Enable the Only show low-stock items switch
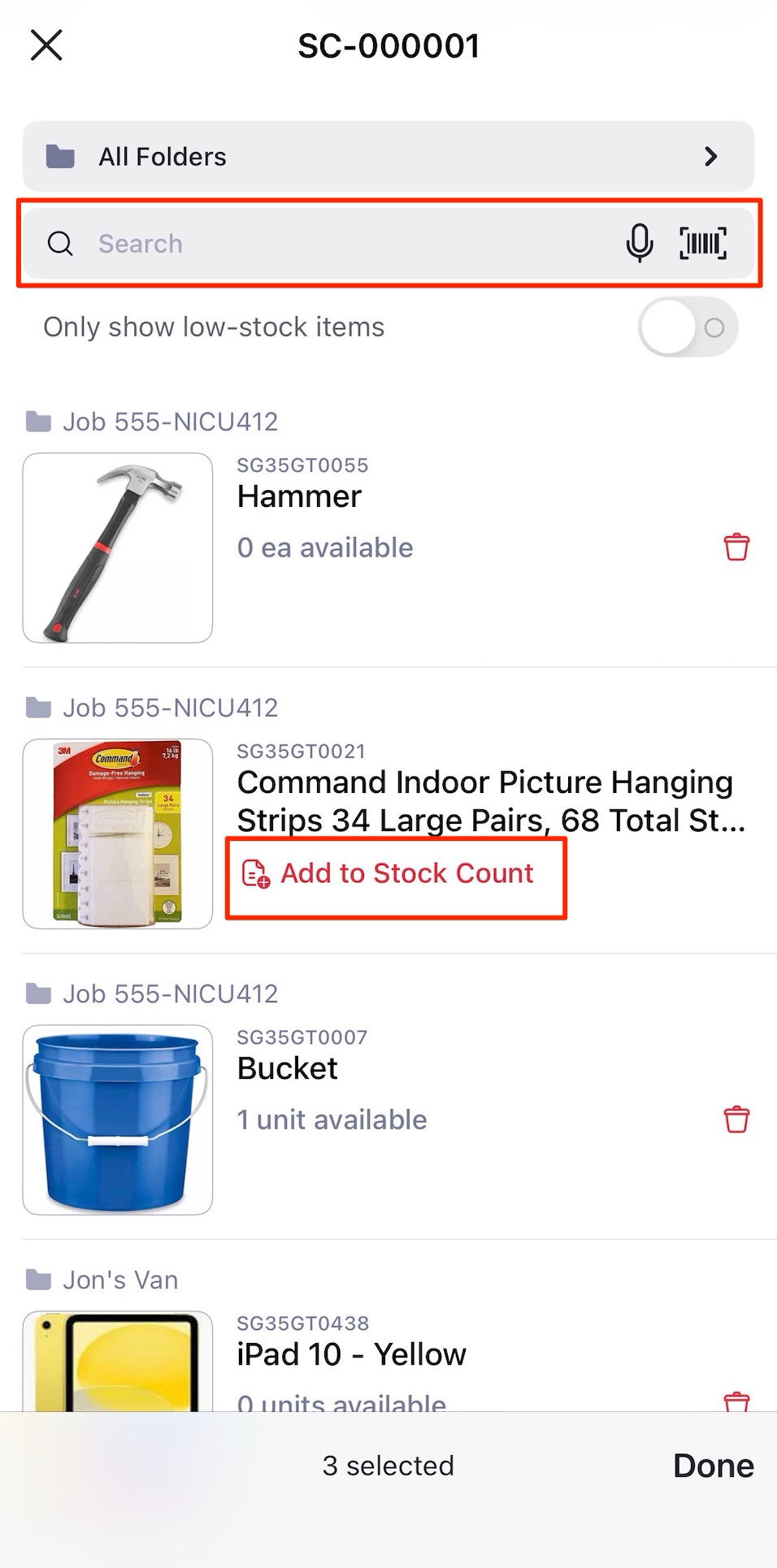The width and height of the screenshot is (777, 1568). click(687, 327)
